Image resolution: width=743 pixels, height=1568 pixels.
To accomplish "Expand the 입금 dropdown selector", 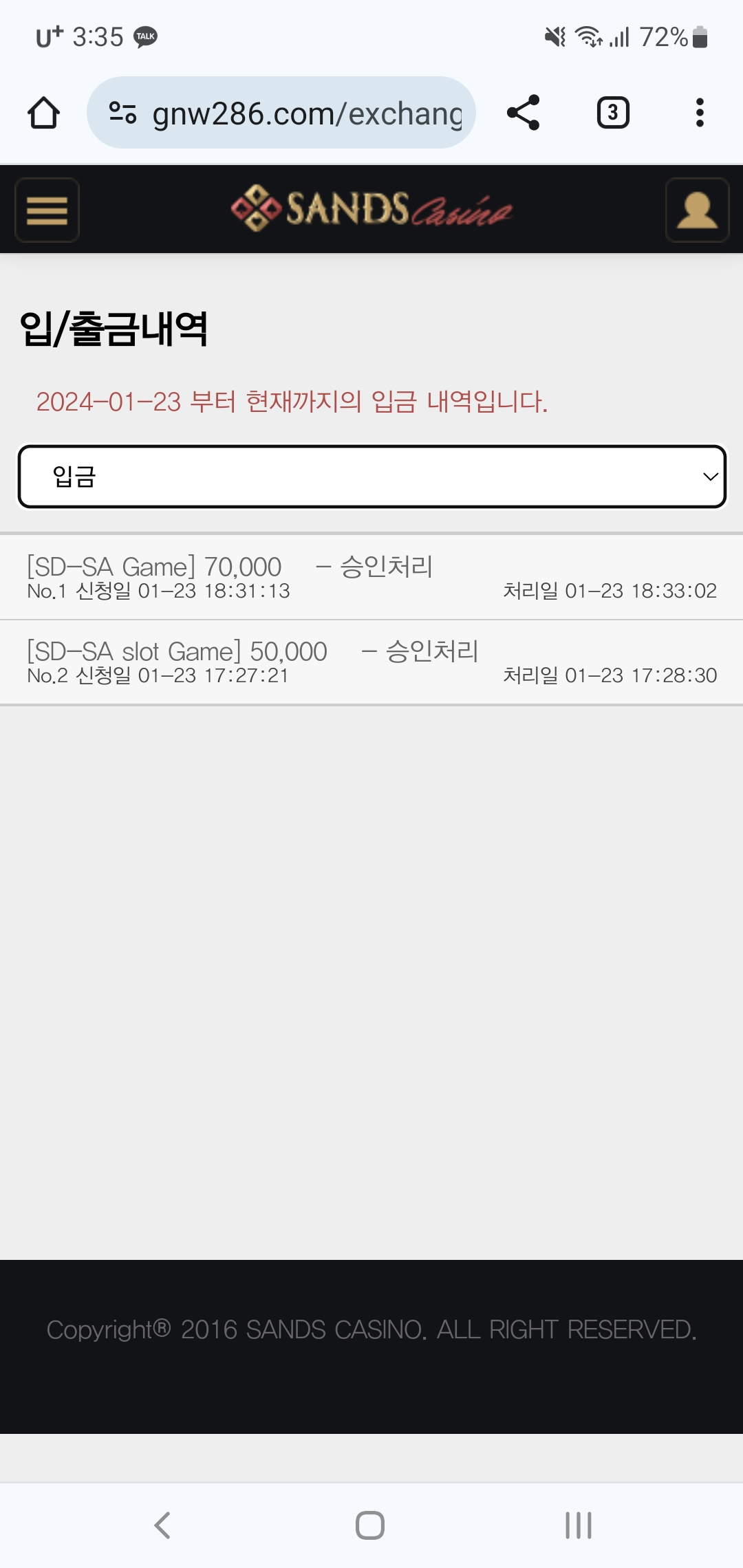I will (372, 477).
